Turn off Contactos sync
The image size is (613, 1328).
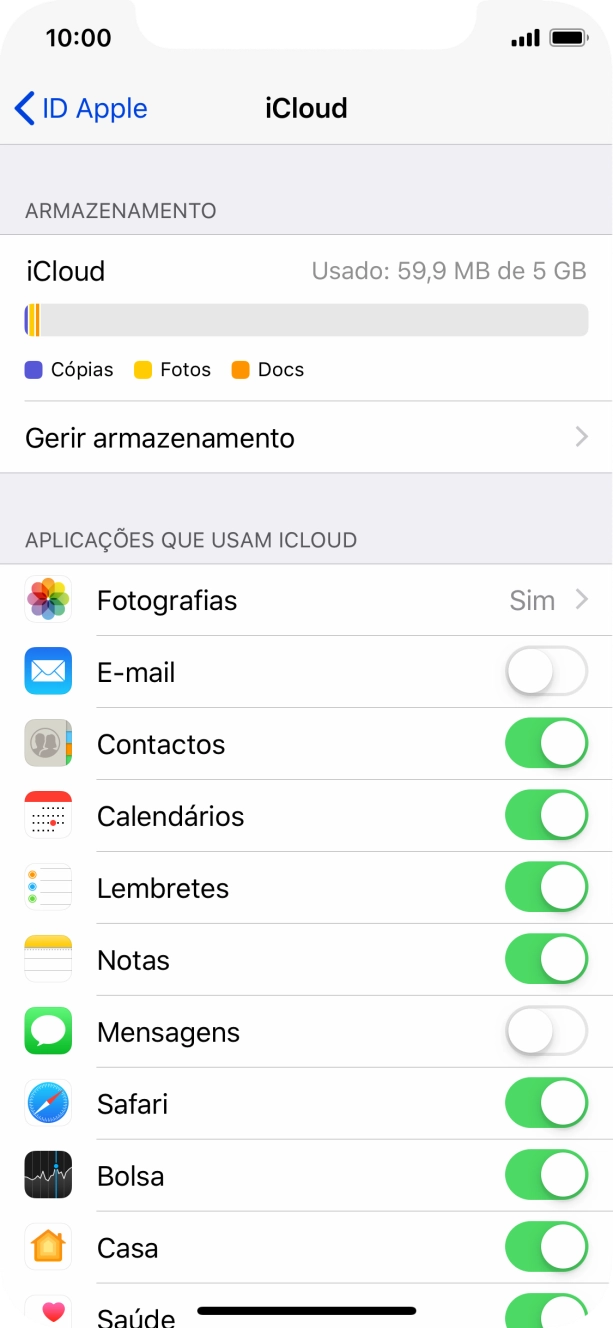coord(546,744)
